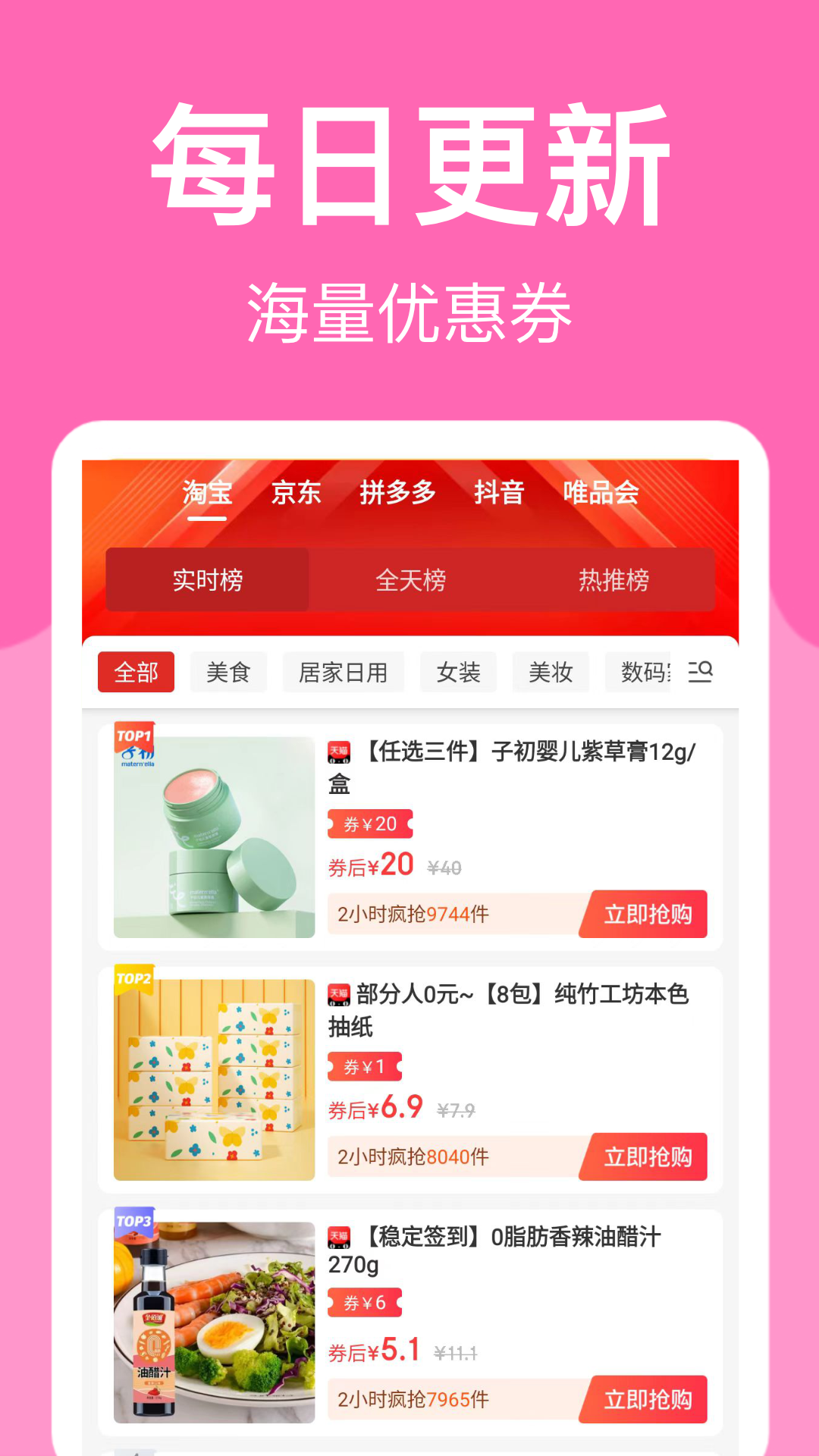Enable the 女装 category filter
This screenshot has height=1456, width=819.
pyautogui.click(x=457, y=672)
